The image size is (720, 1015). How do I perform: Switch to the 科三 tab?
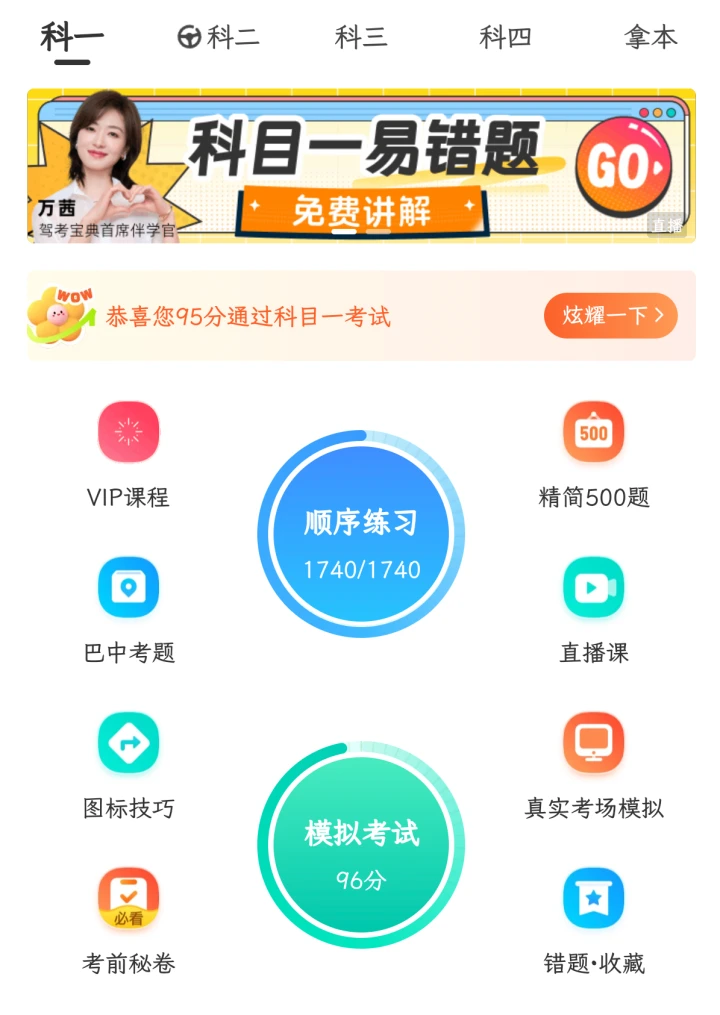361,38
